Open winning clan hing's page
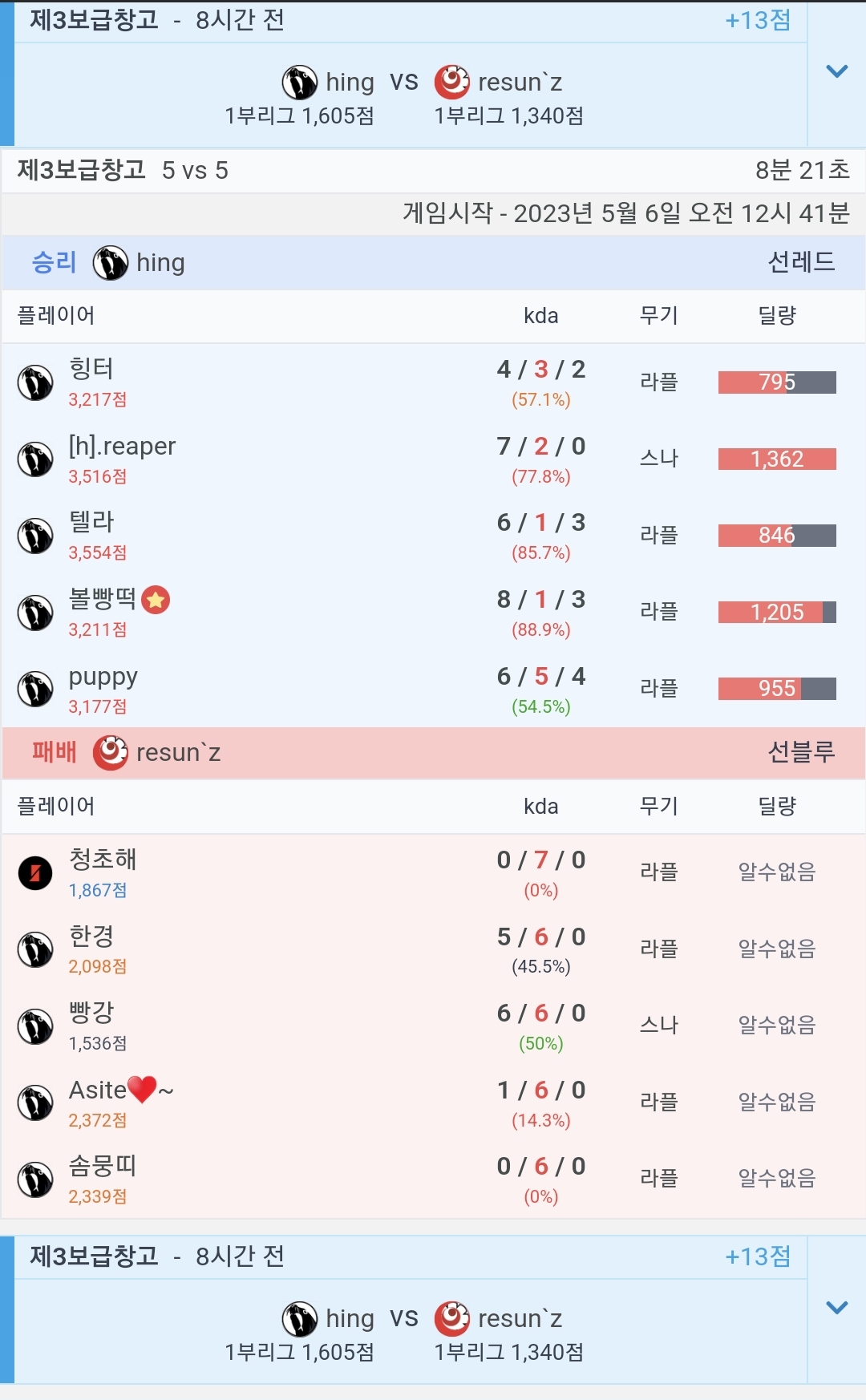866x1400 pixels. [x=160, y=263]
